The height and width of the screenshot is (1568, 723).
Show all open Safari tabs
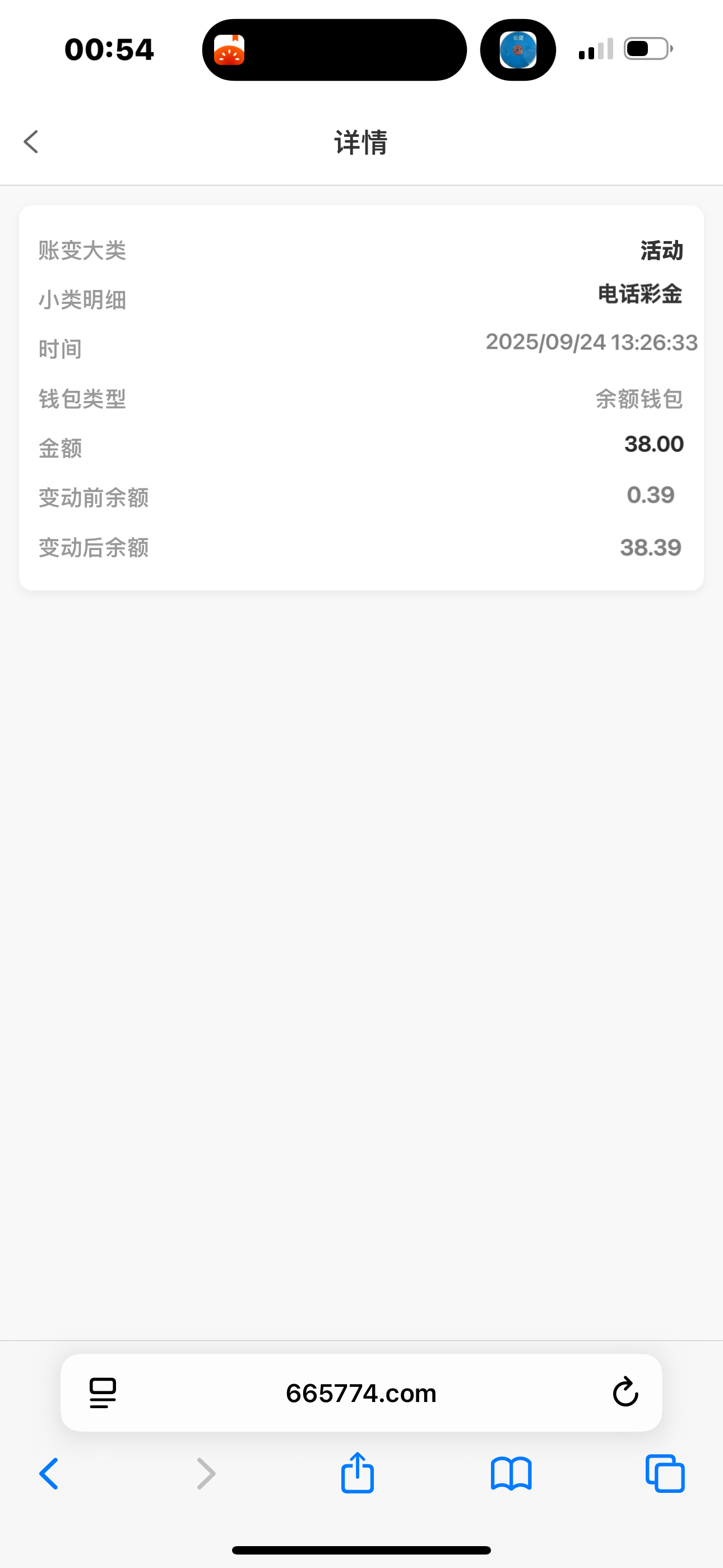click(x=665, y=1474)
